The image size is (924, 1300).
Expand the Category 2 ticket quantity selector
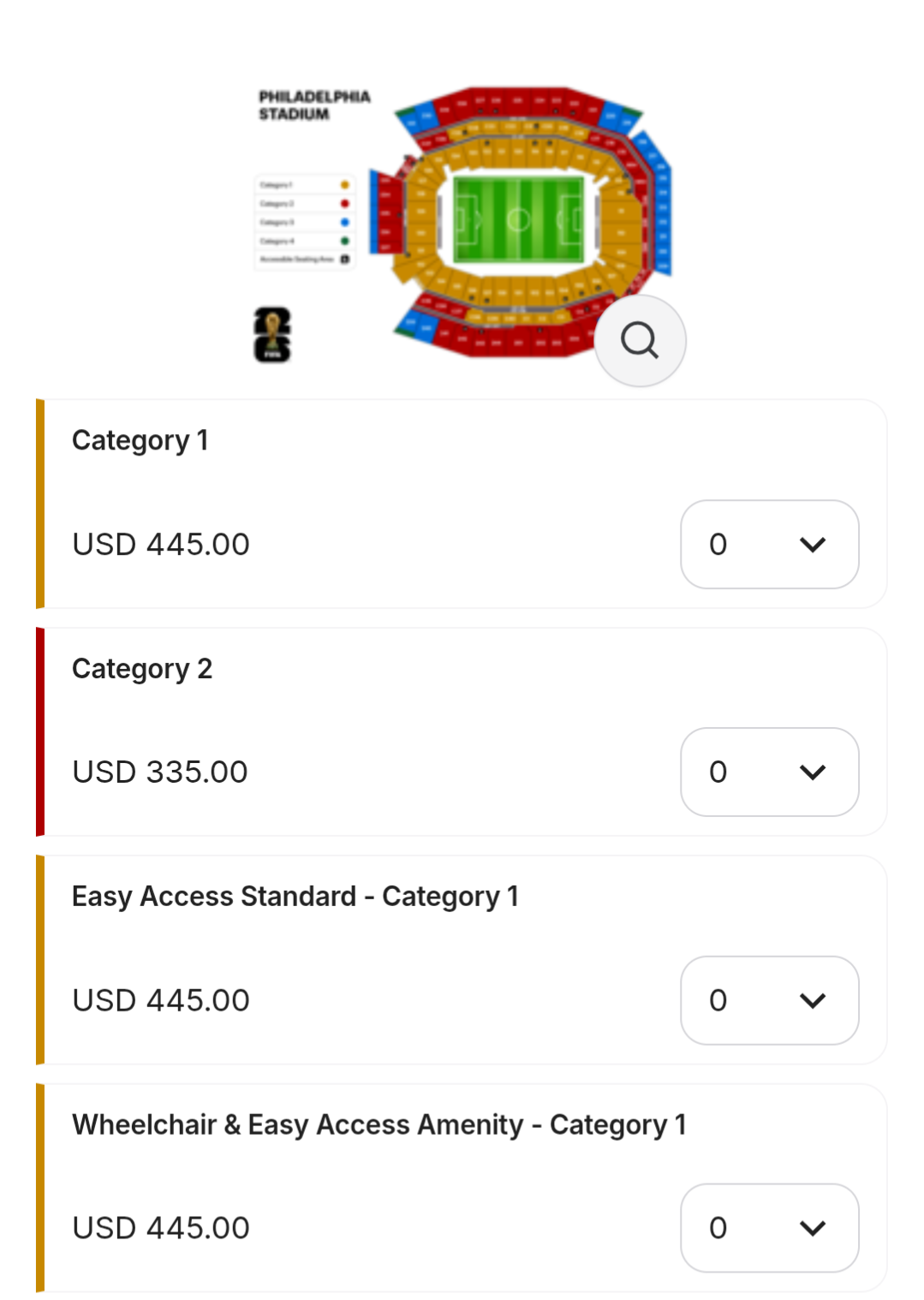coord(768,772)
